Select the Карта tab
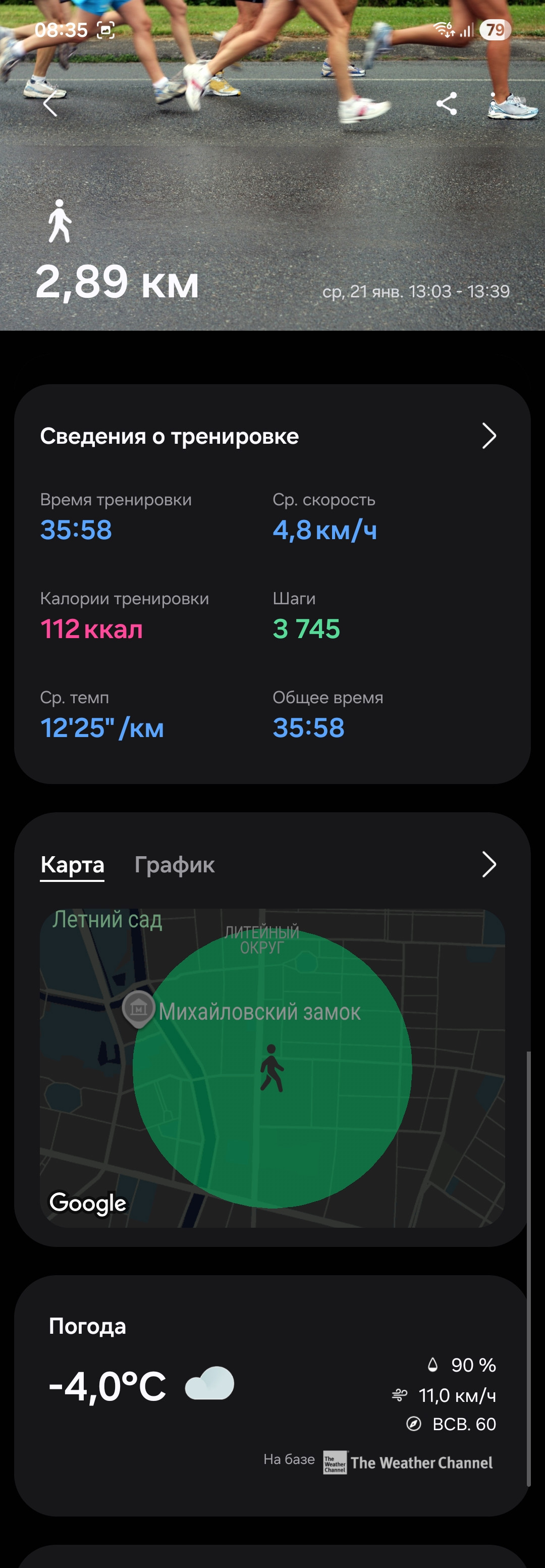The width and height of the screenshot is (545, 1568). pyautogui.click(x=72, y=864)
